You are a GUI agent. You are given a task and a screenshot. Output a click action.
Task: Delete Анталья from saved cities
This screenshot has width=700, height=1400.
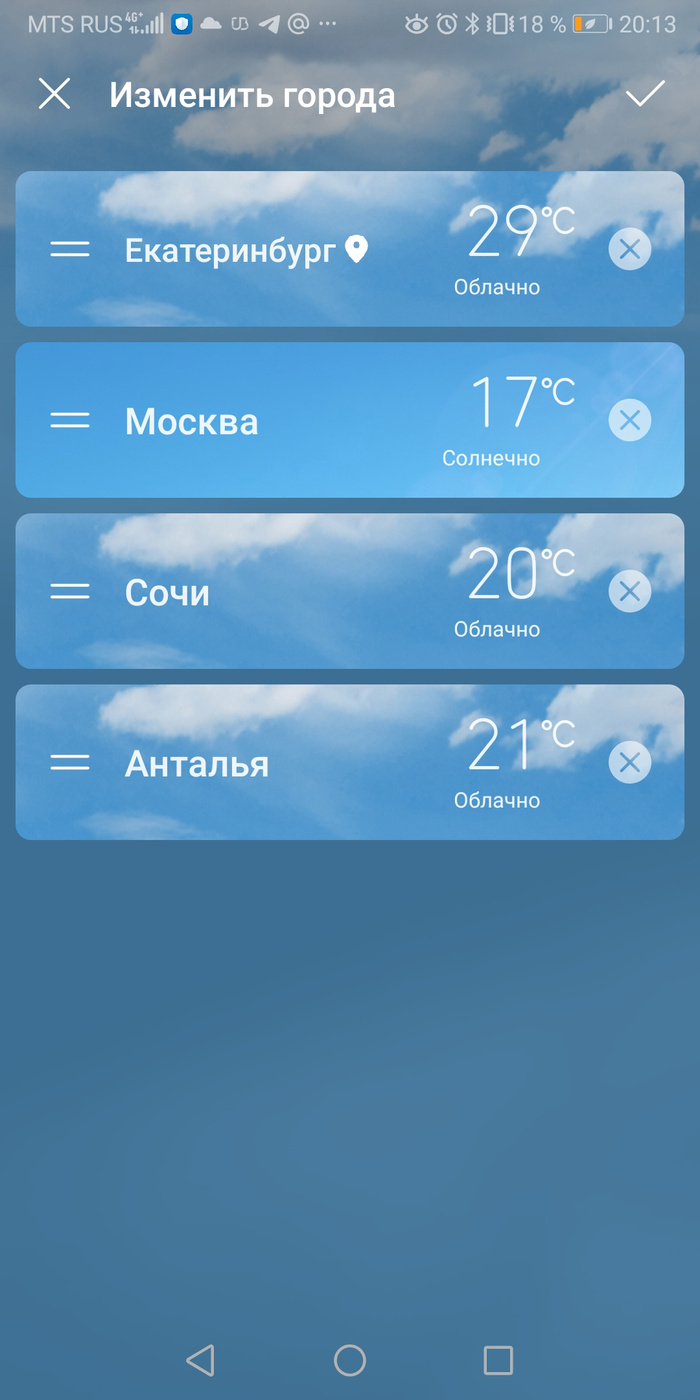click(x=630, y=762)
